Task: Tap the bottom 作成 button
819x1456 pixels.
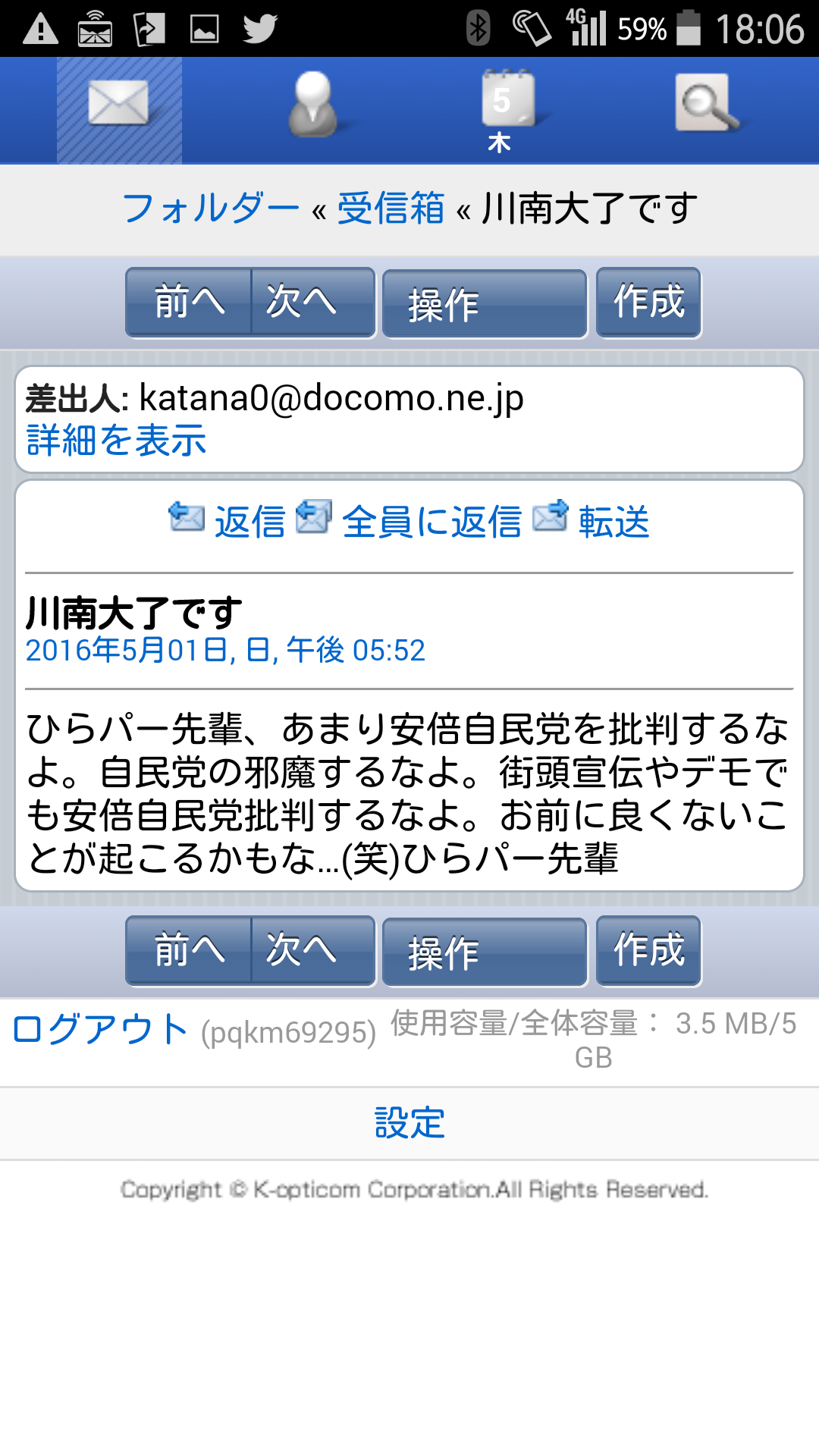Action: pyautogui.click(x=648, y=950)
